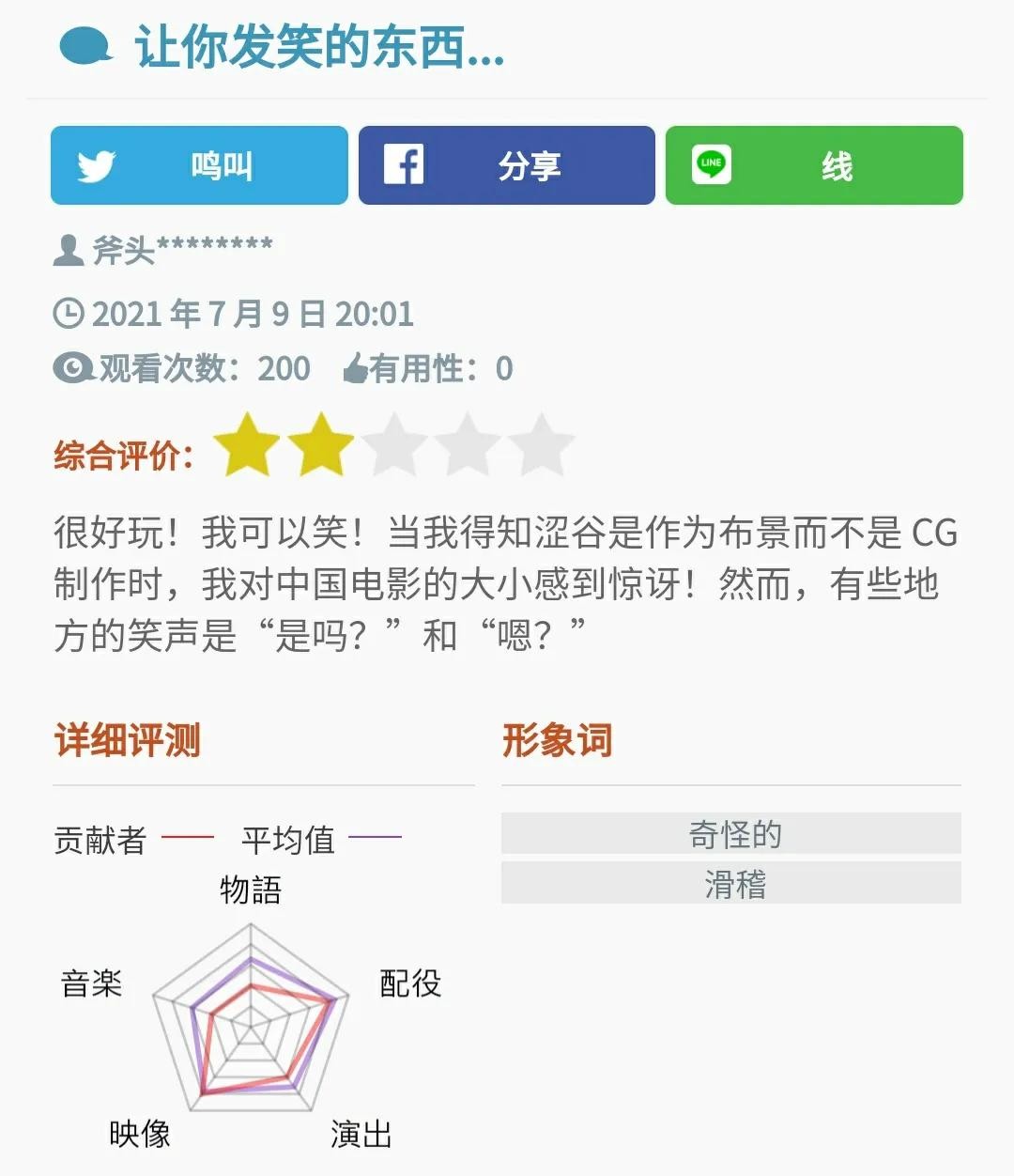Select the 奇怪的 image word tag
This screenshot has height=1176, width=1014.
[730, 834]
